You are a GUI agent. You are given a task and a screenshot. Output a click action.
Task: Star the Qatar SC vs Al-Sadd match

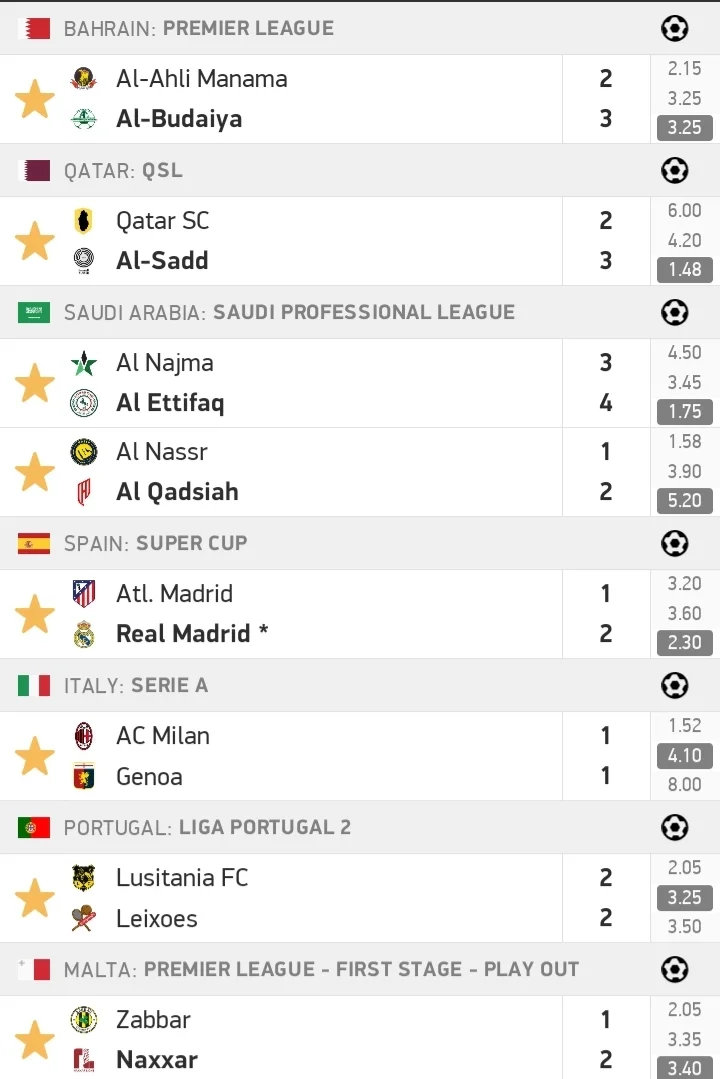(x=35, y=240)
